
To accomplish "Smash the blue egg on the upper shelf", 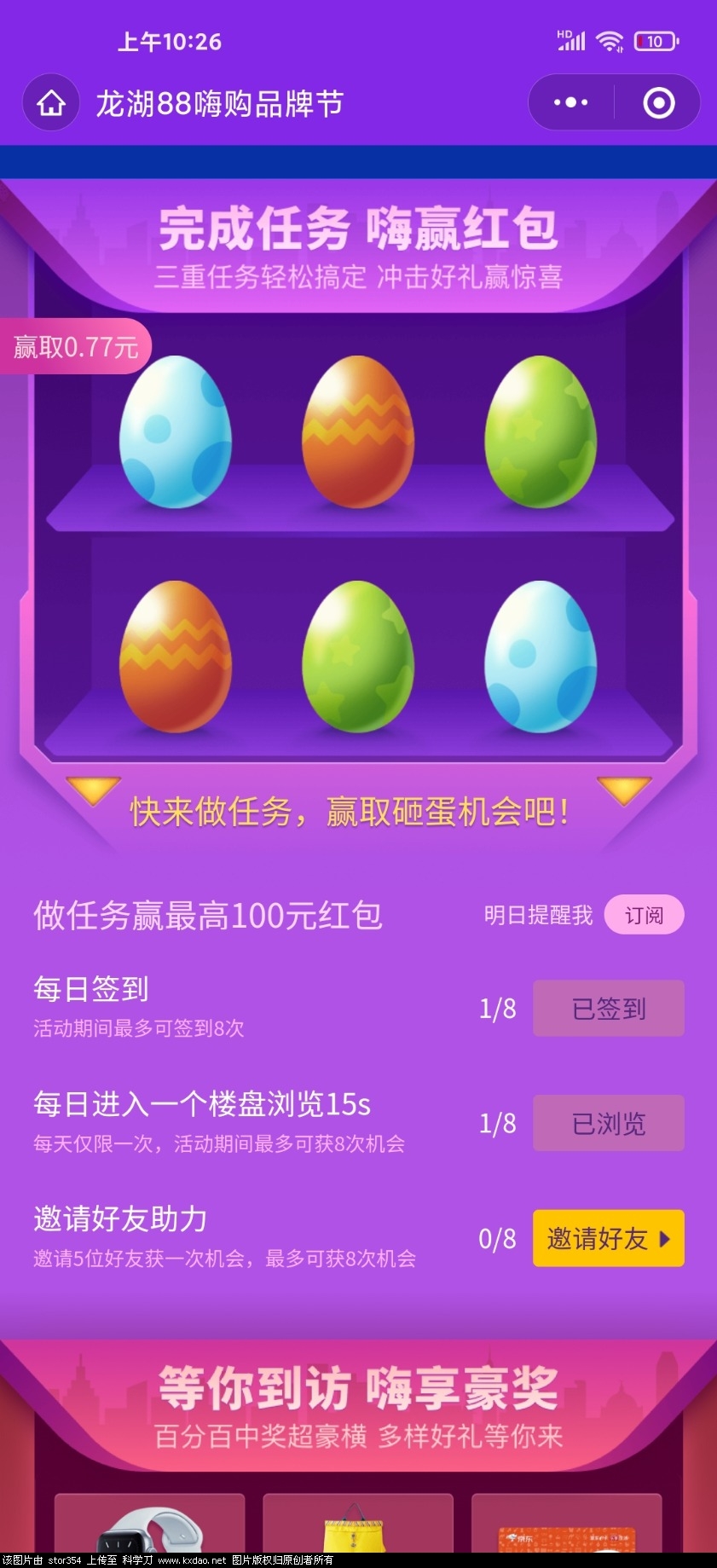I will coord(176,432).
